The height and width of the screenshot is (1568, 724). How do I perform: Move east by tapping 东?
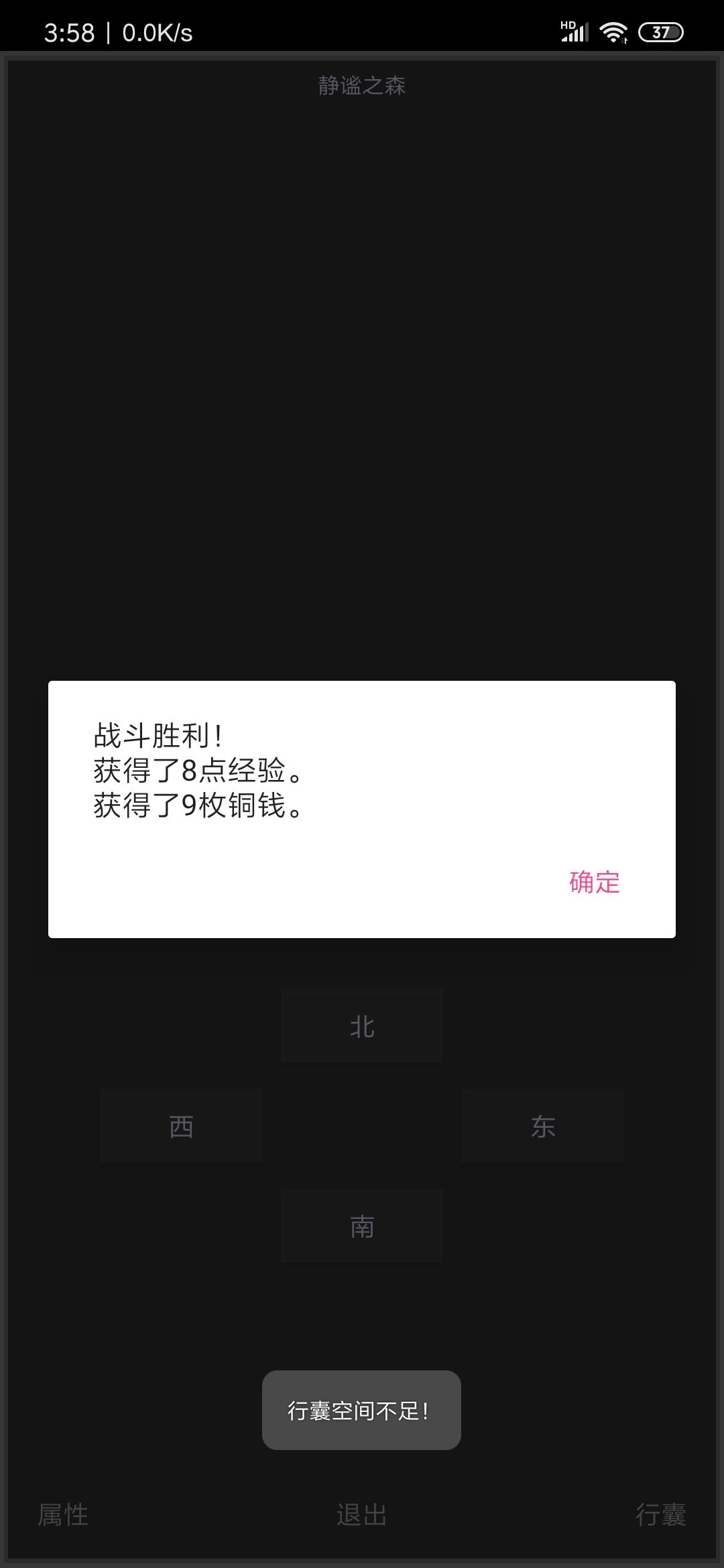pyautogui.click(x=542, y=1126)
